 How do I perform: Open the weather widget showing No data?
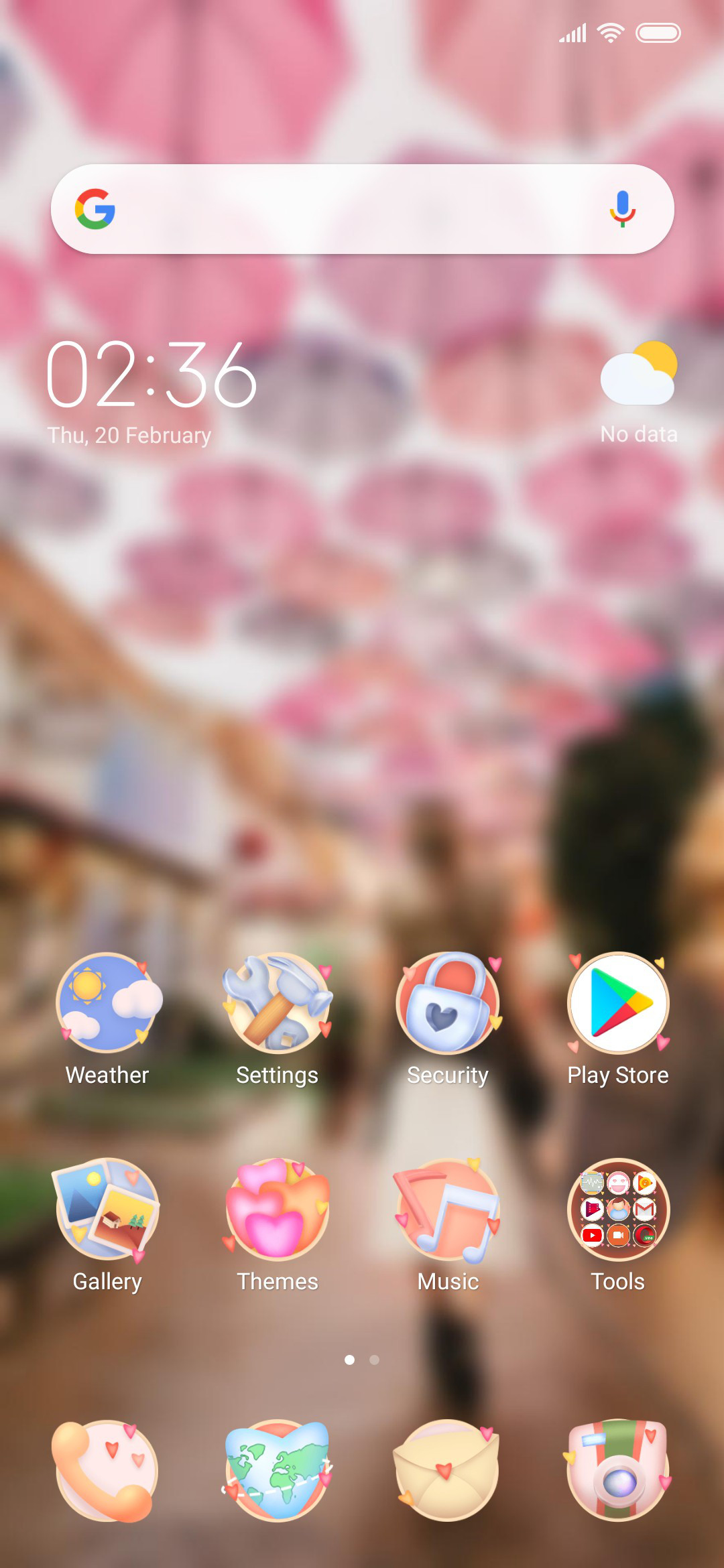point(639,393)
